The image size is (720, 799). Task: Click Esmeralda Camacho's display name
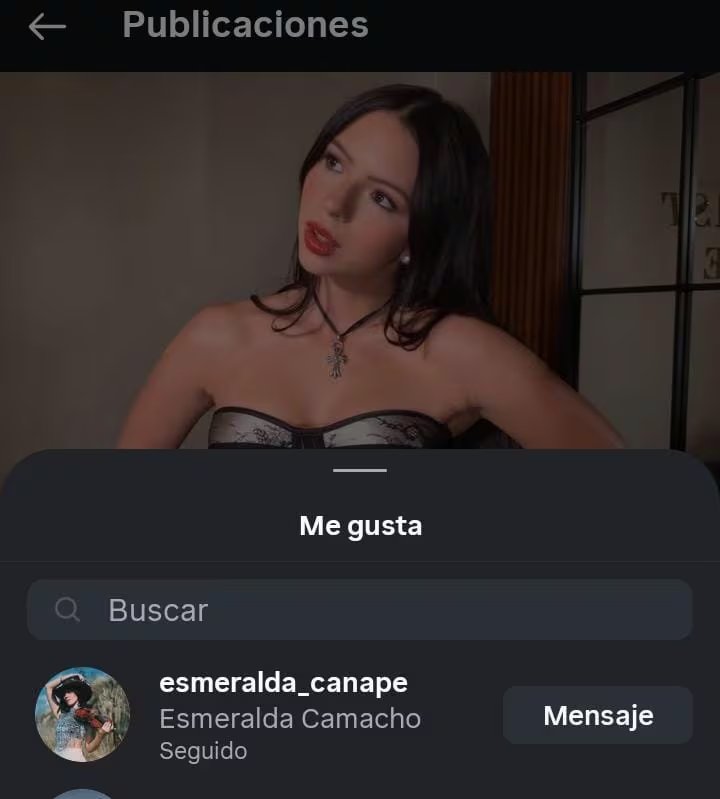click(289, 718)
